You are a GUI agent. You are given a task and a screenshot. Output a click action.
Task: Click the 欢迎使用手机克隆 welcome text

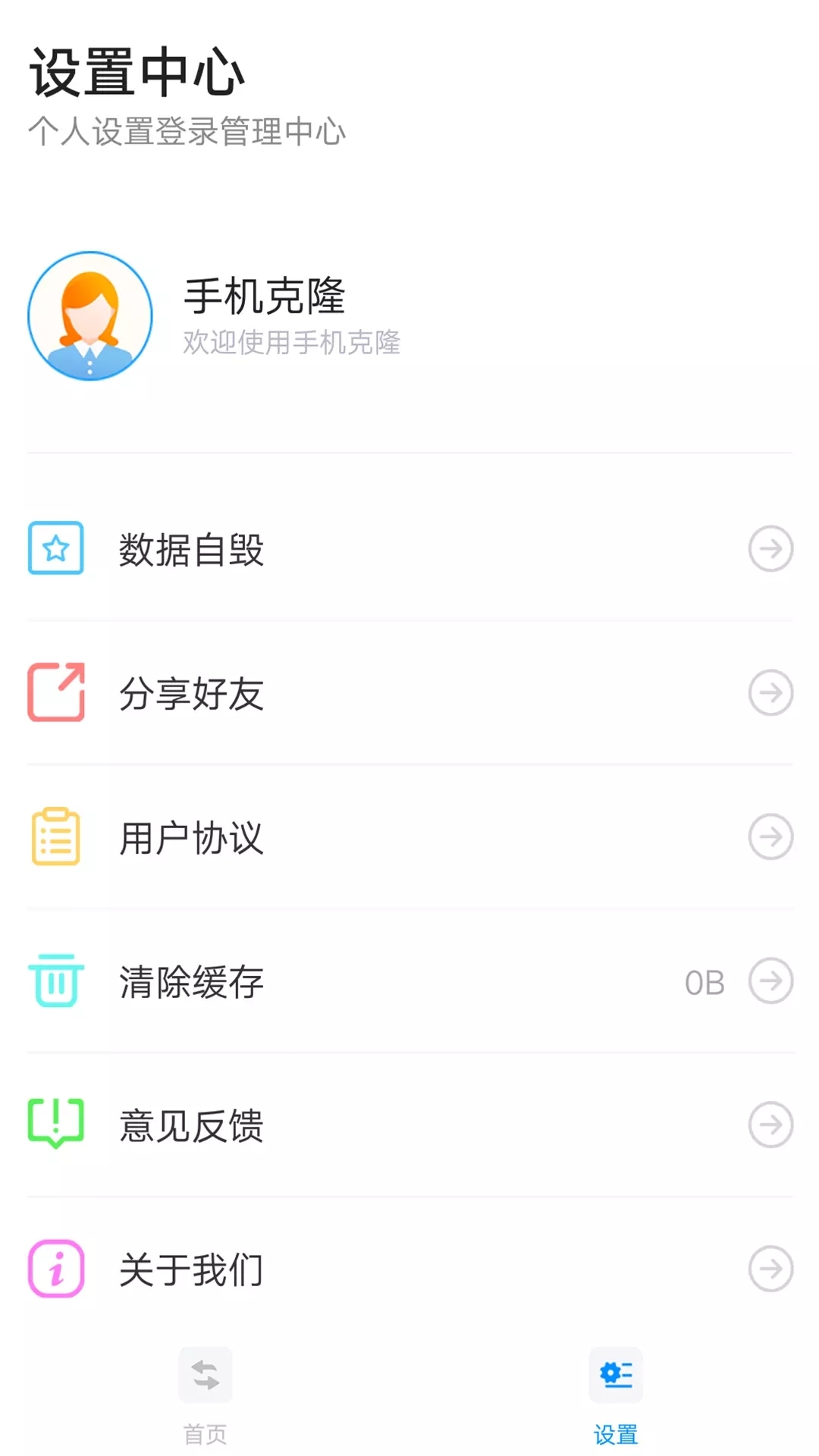click(292, 343)
